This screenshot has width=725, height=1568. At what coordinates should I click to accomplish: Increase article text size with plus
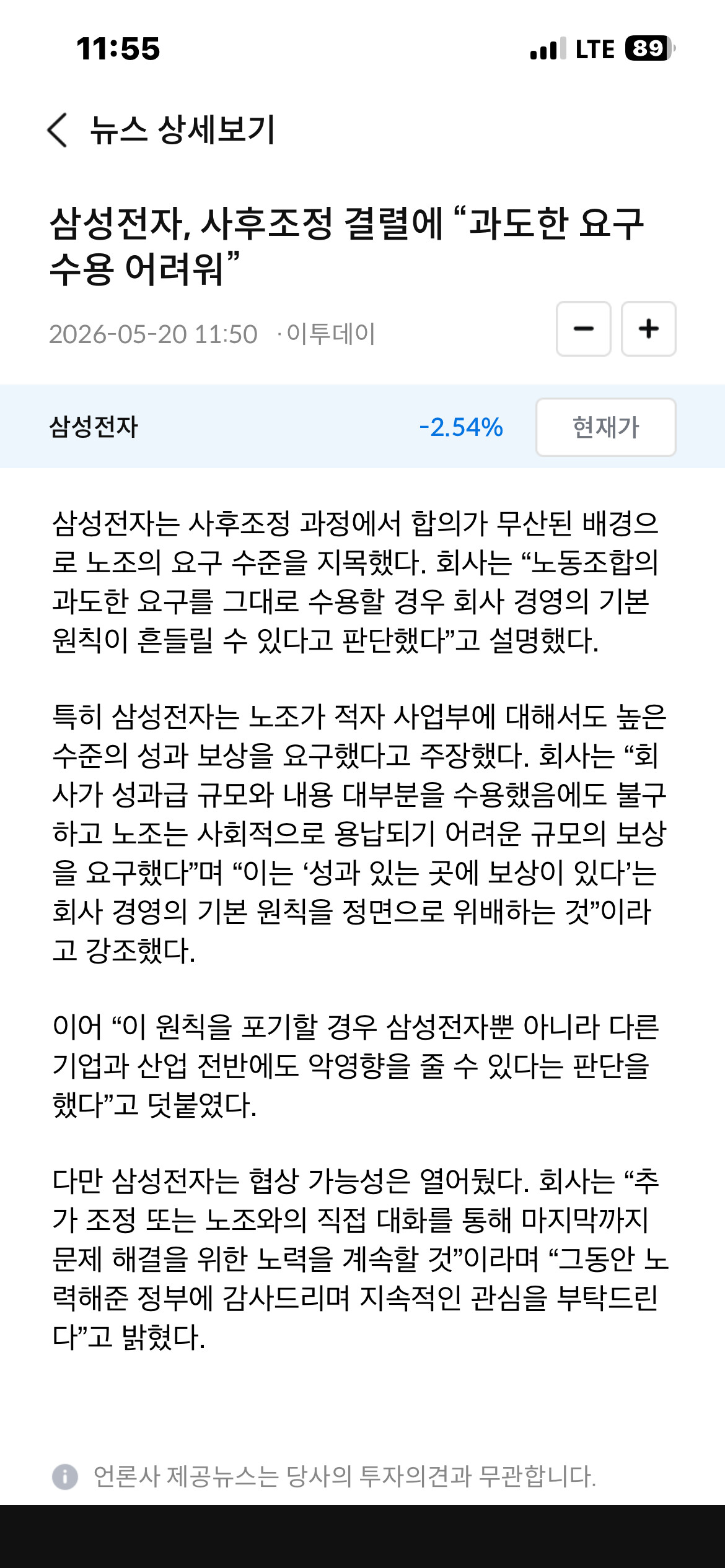(649, 329)
